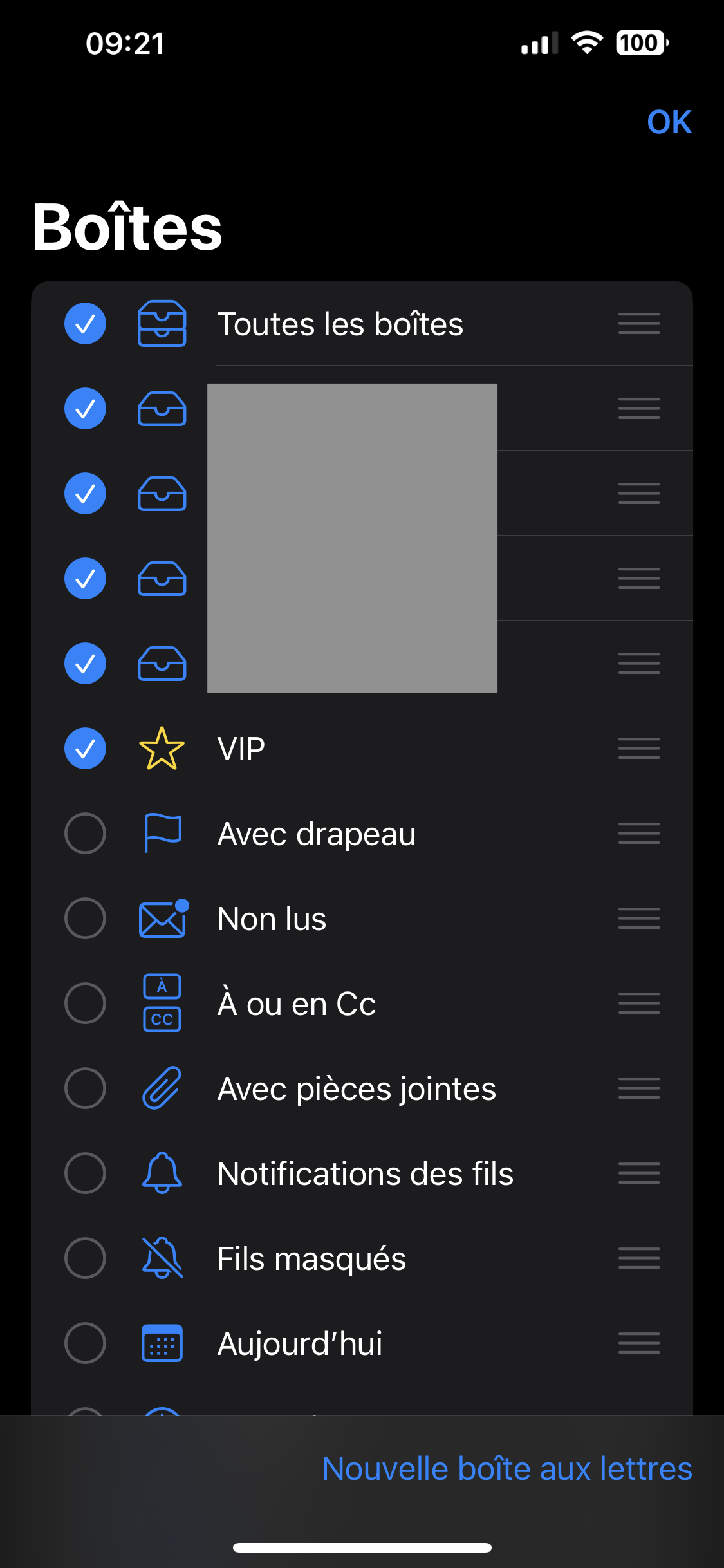This screenshot has height=1568, width=724.
Task: Turn on Avec pièces jointes mailbox
Action: click(x=85, y=1088)
